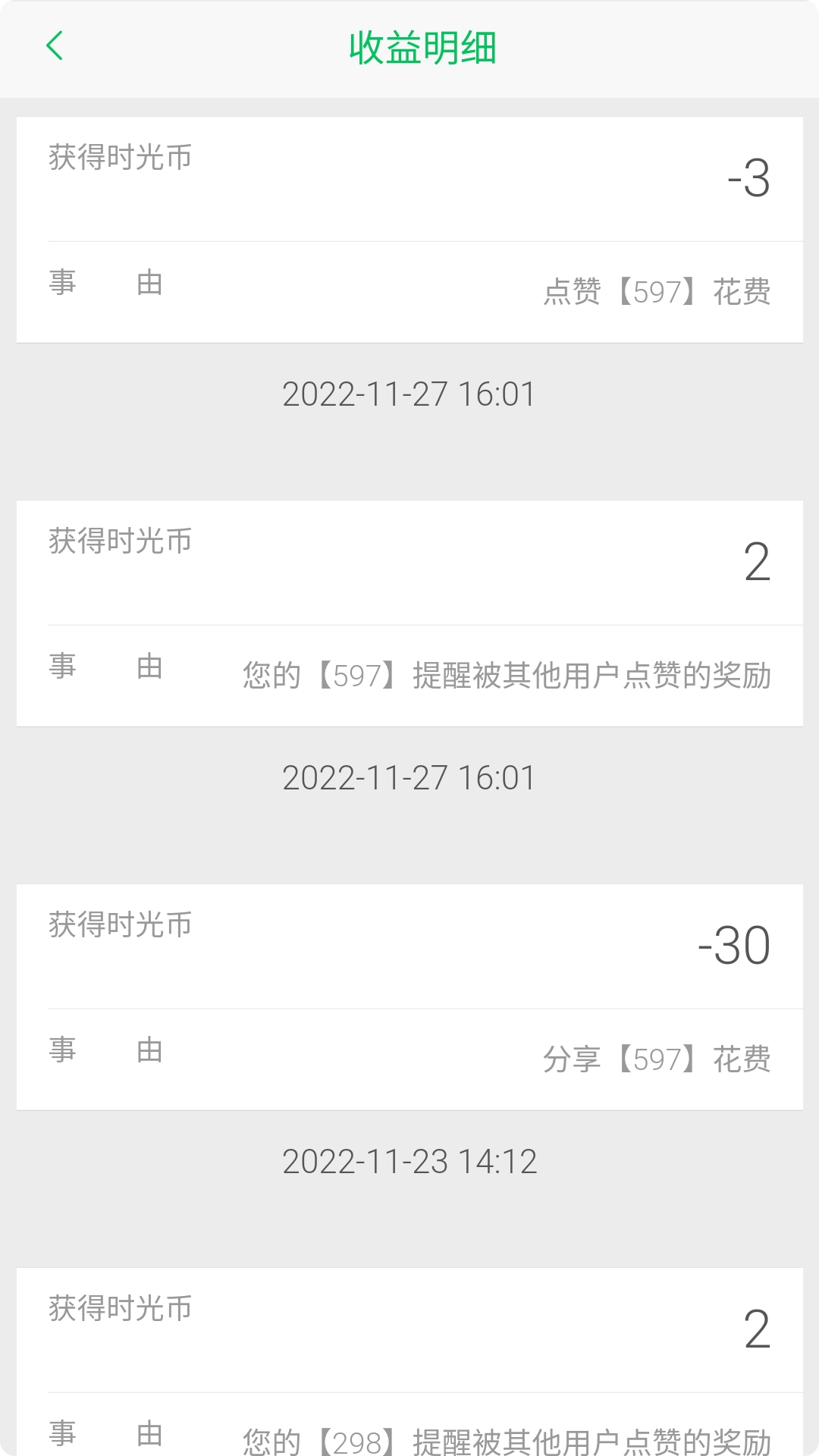Tap the 获得时光币 label on first card
Viewport: 819px width, 1456px height.
(120, 157)
